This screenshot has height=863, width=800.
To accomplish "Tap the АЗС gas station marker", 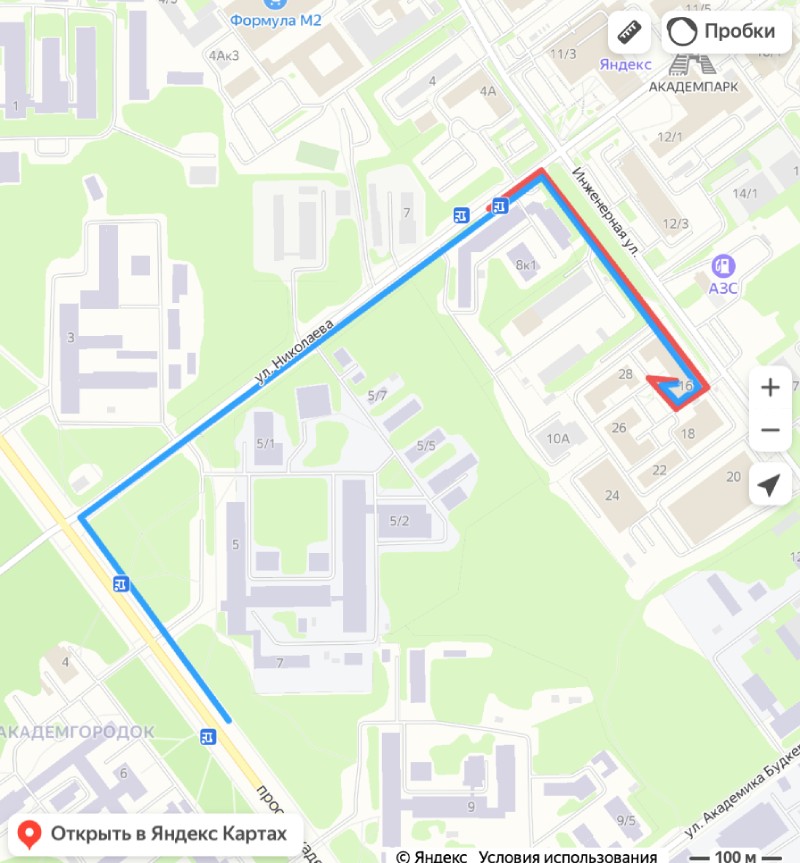I will (721, 267).
